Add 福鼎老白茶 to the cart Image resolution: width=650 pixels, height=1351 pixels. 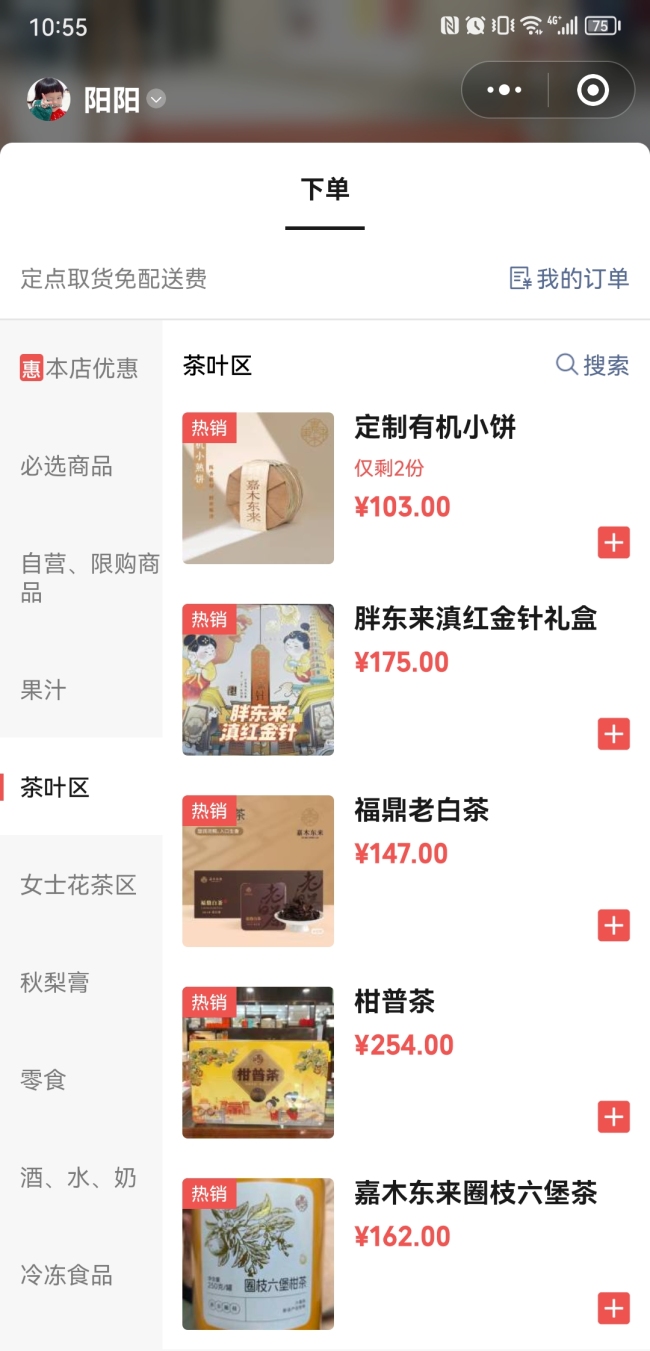tap(613, 926)
